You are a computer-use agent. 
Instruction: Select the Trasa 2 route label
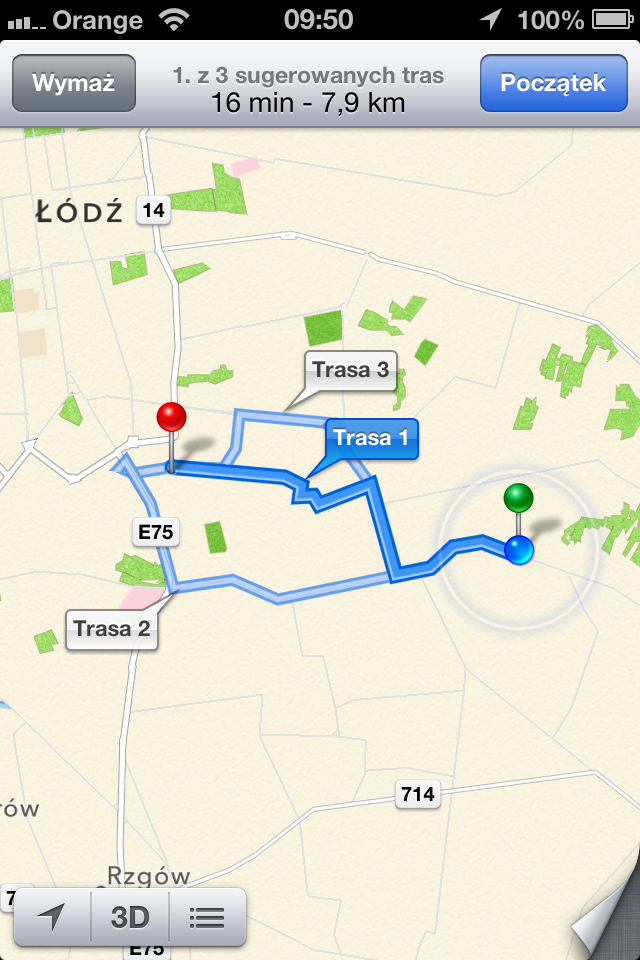tap(112, 629)
